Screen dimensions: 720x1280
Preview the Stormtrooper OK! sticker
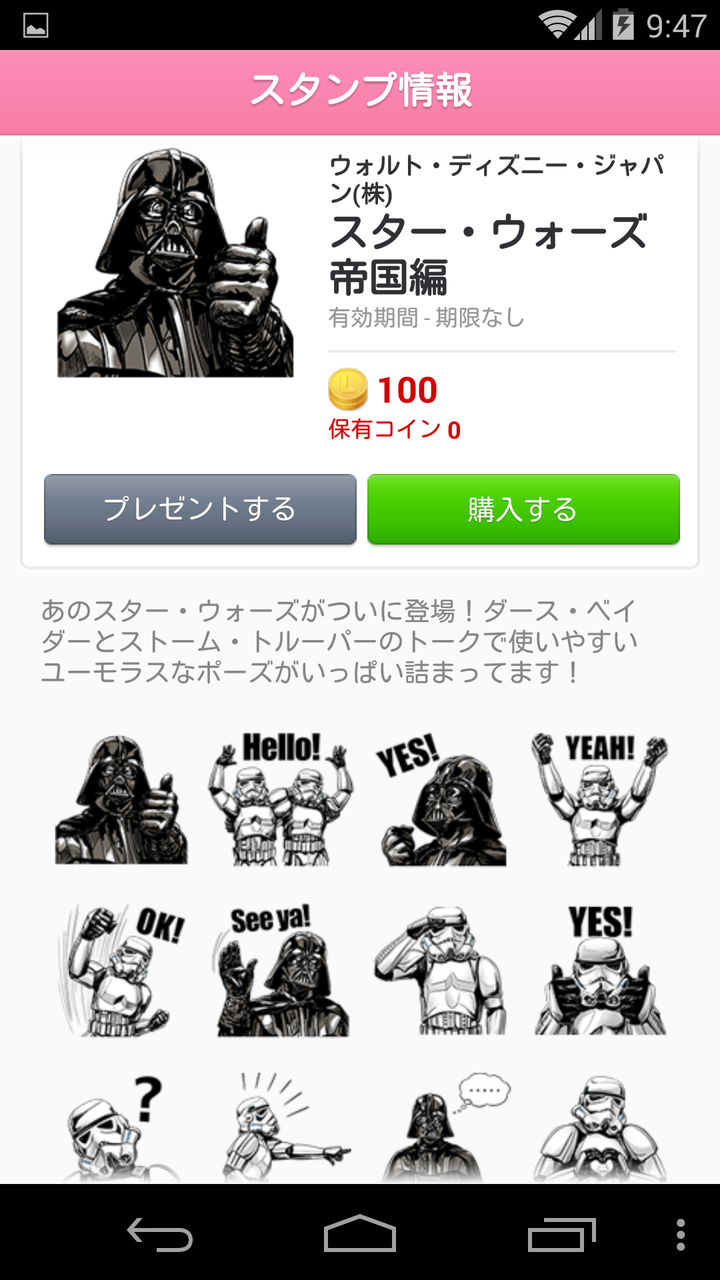pyautogui.click(x=121, y=968)
